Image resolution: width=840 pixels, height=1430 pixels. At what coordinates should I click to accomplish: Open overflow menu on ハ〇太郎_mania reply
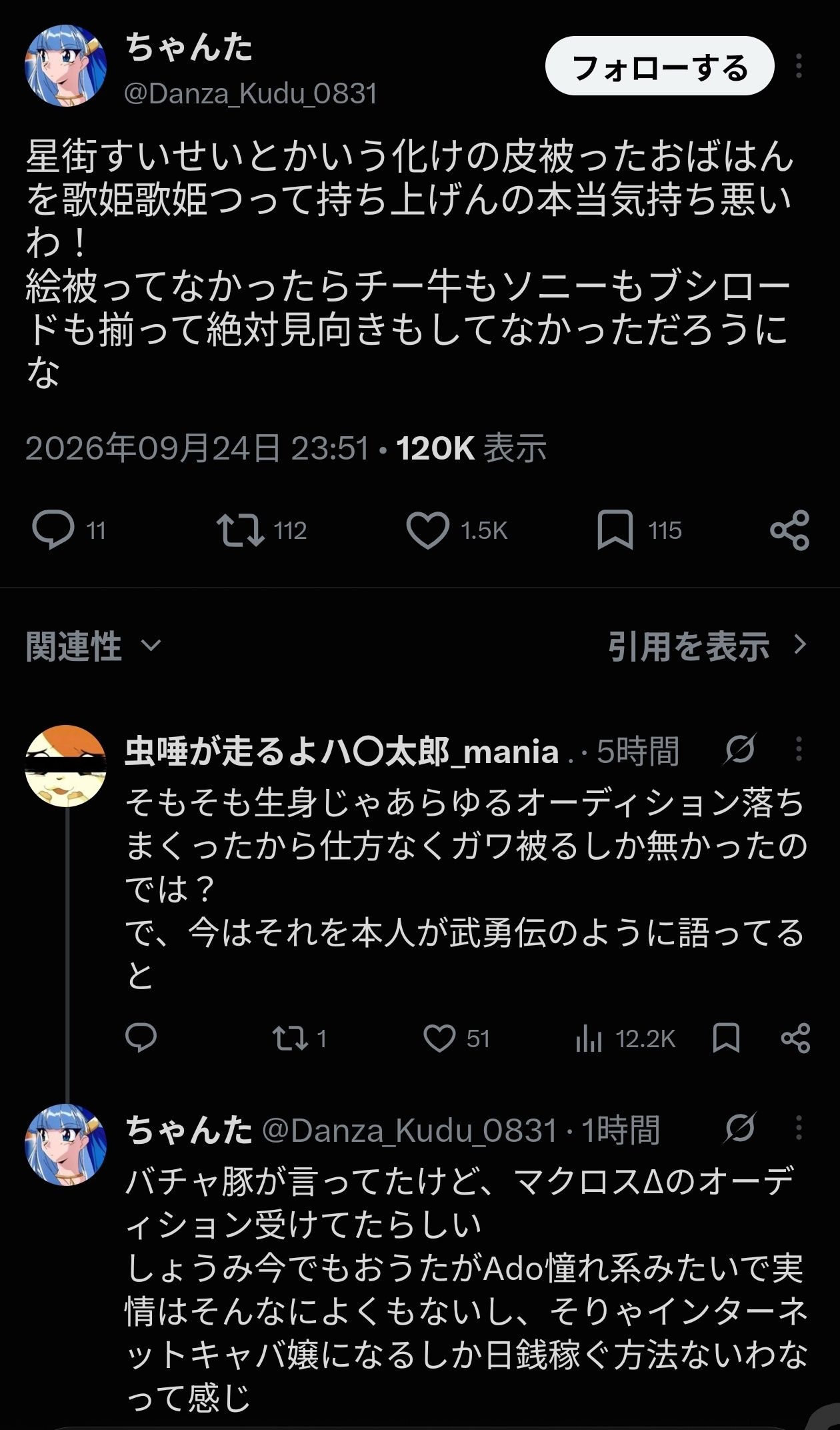tap(799, 749)
